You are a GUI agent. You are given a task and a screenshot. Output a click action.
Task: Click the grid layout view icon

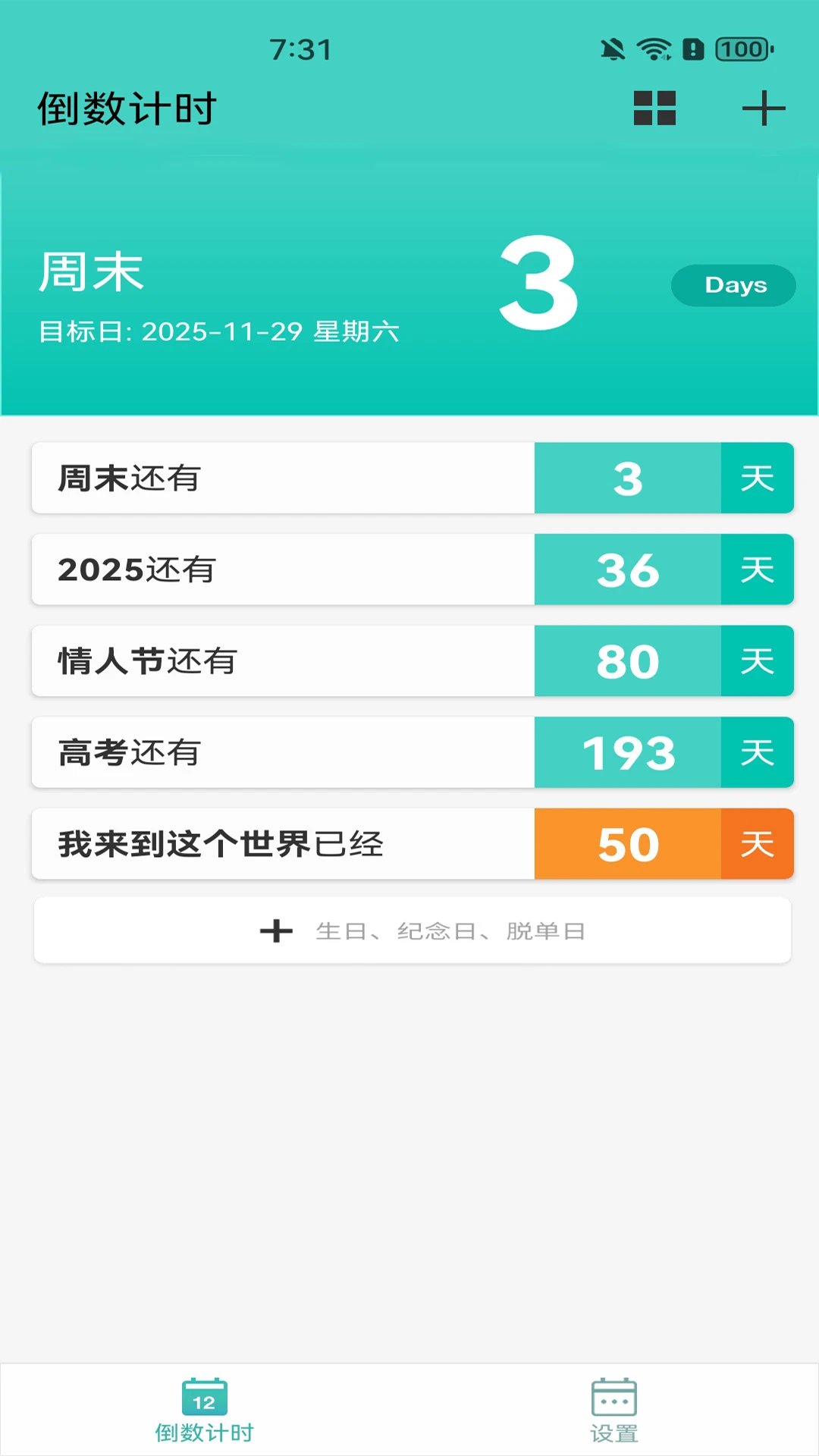(x=653, y=108)
